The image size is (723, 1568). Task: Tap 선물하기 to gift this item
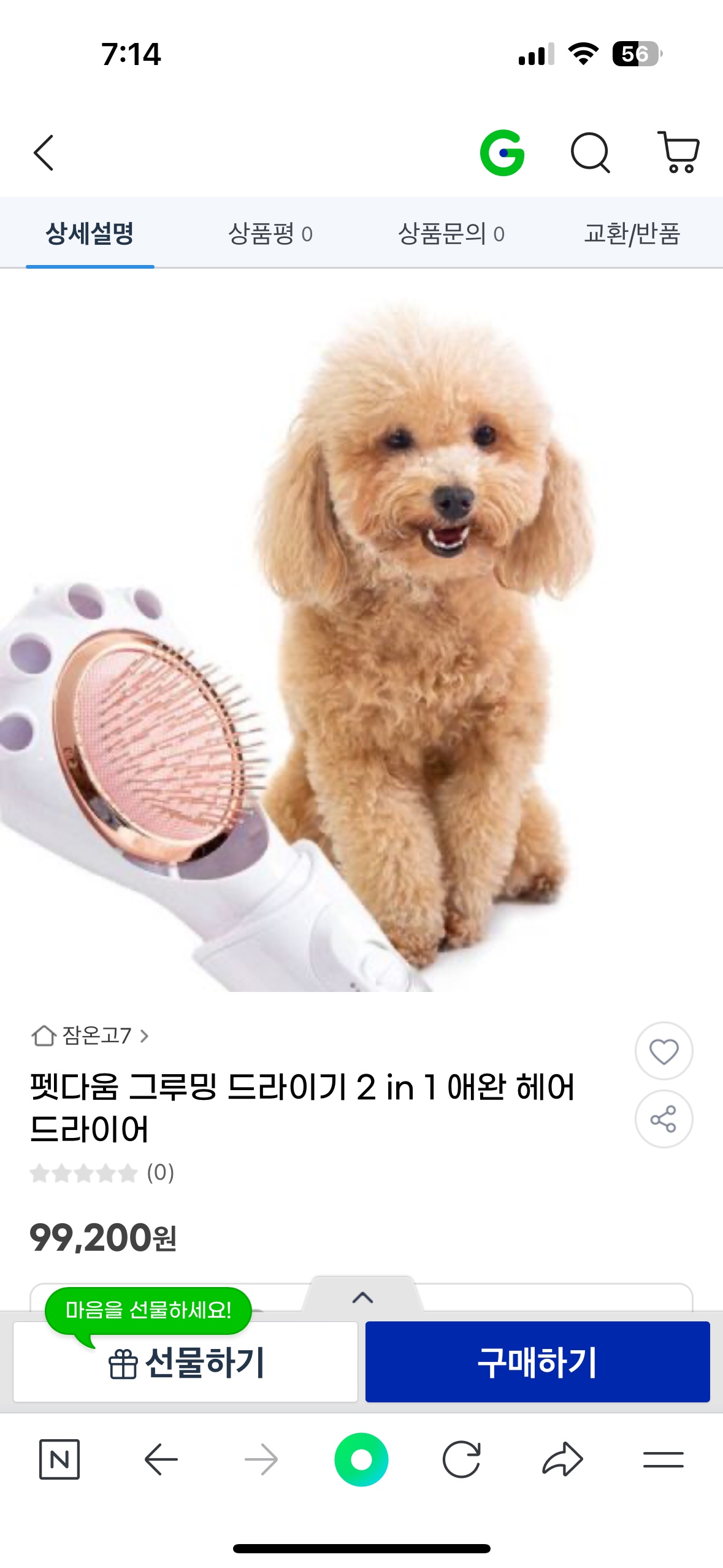(x=185, y=1362)
